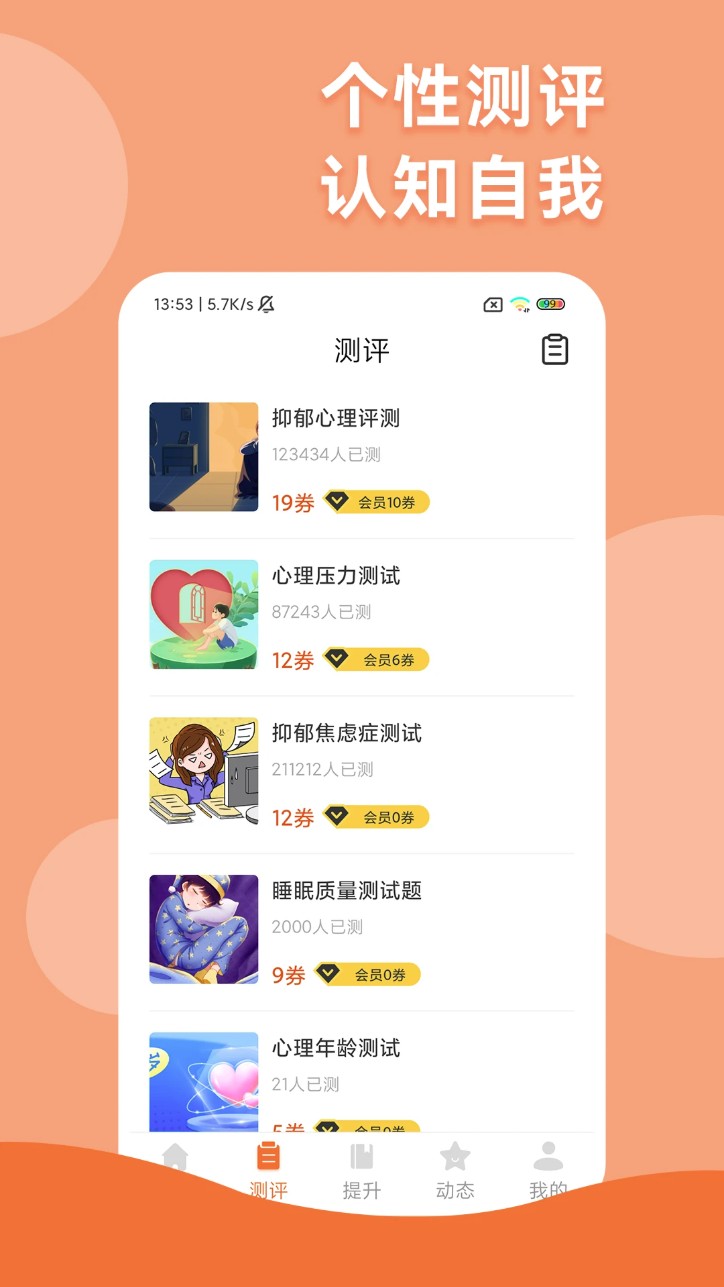
Task: Click the orange 测评 clipboard icon
Action: 267,1157
